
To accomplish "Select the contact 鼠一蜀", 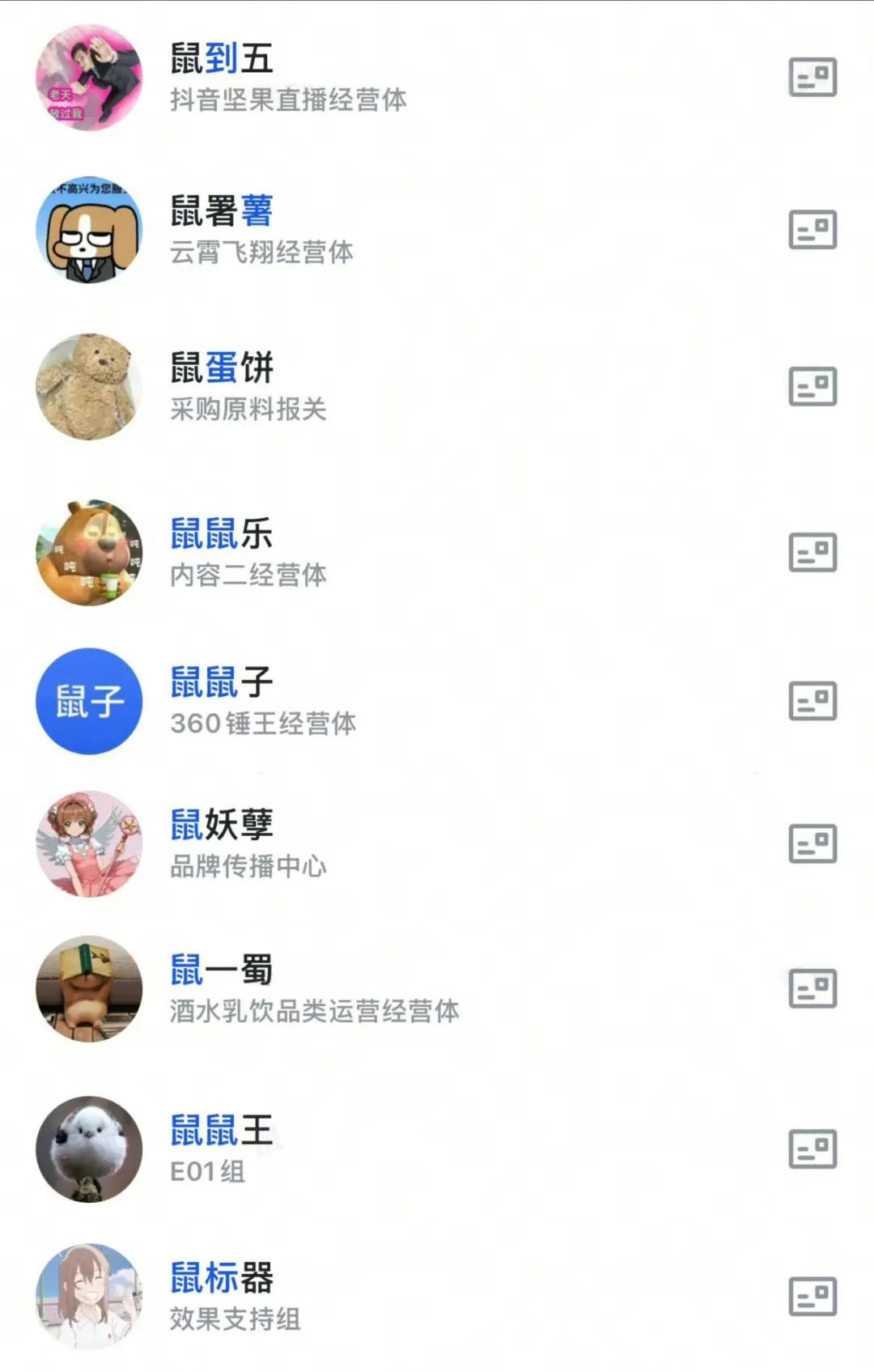I will tap(221, 971).
